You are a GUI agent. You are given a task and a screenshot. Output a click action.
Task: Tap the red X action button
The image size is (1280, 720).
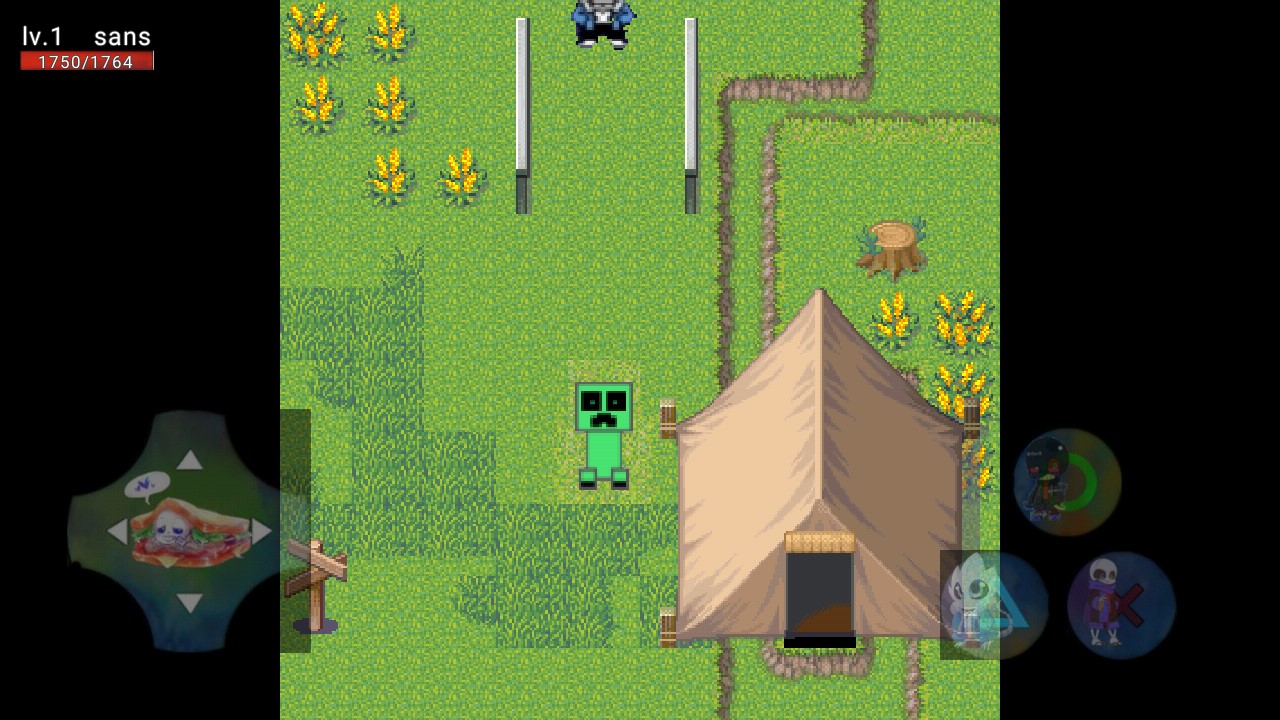click(x=1121, y=605)
